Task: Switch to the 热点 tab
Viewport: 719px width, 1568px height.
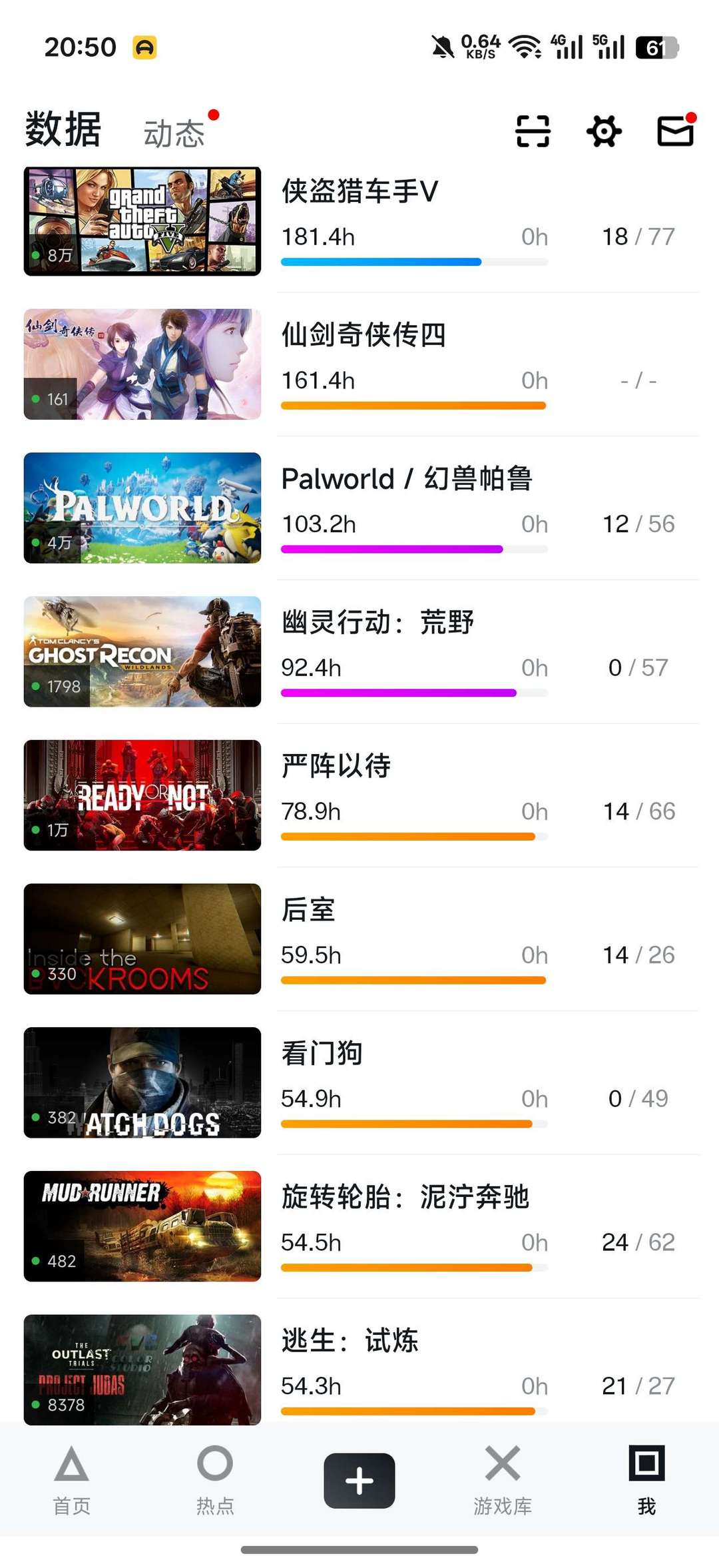Action: pyautogui.click(x=215, y=1480)
